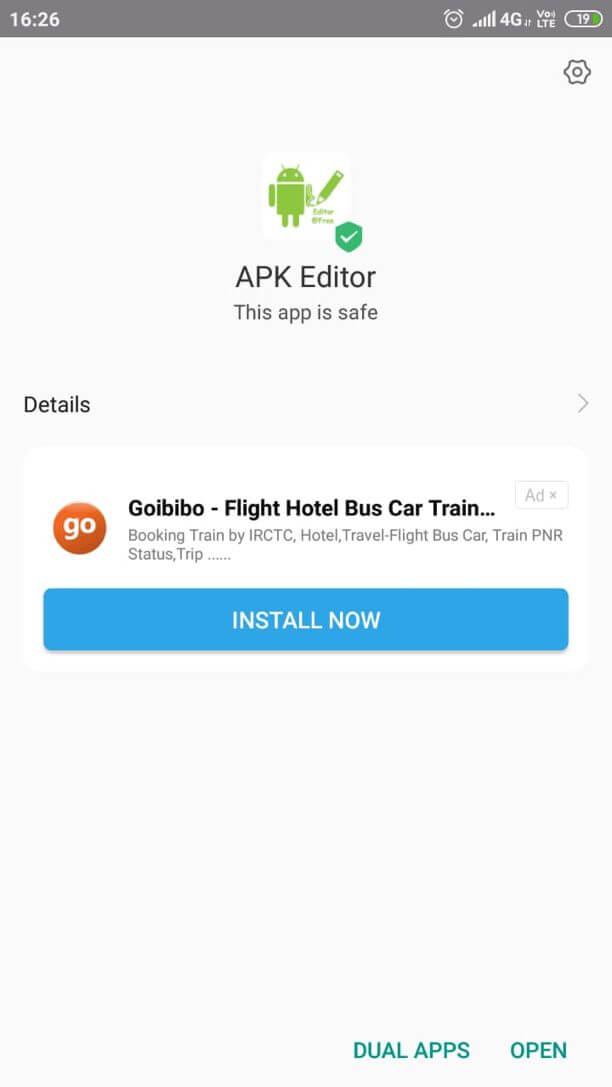
Task: Dismiss the Goibibo ad
Action: [x=553, y=495]
